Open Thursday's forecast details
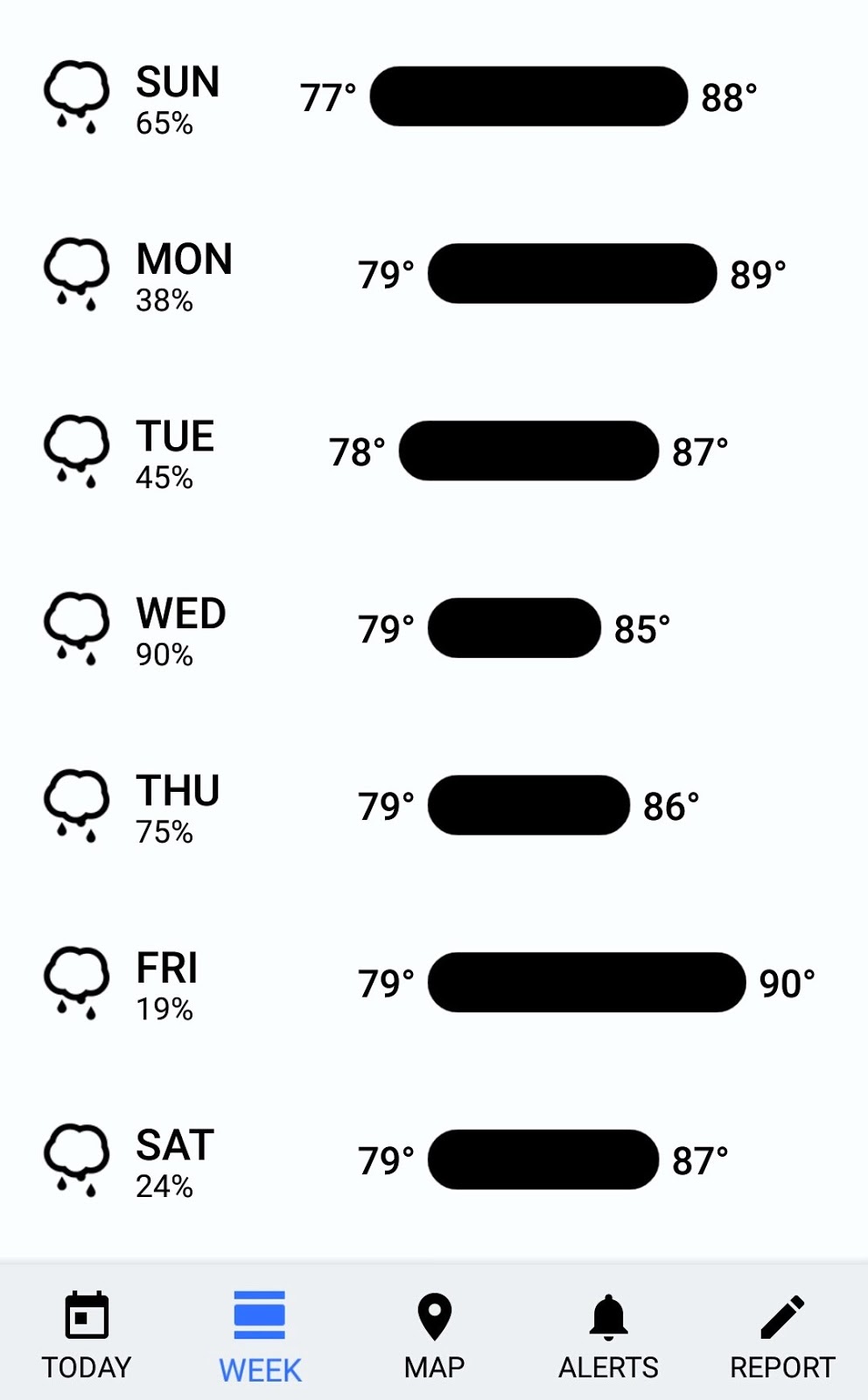This screenshot has height=1400, width=868. click(x=434, y=806)
